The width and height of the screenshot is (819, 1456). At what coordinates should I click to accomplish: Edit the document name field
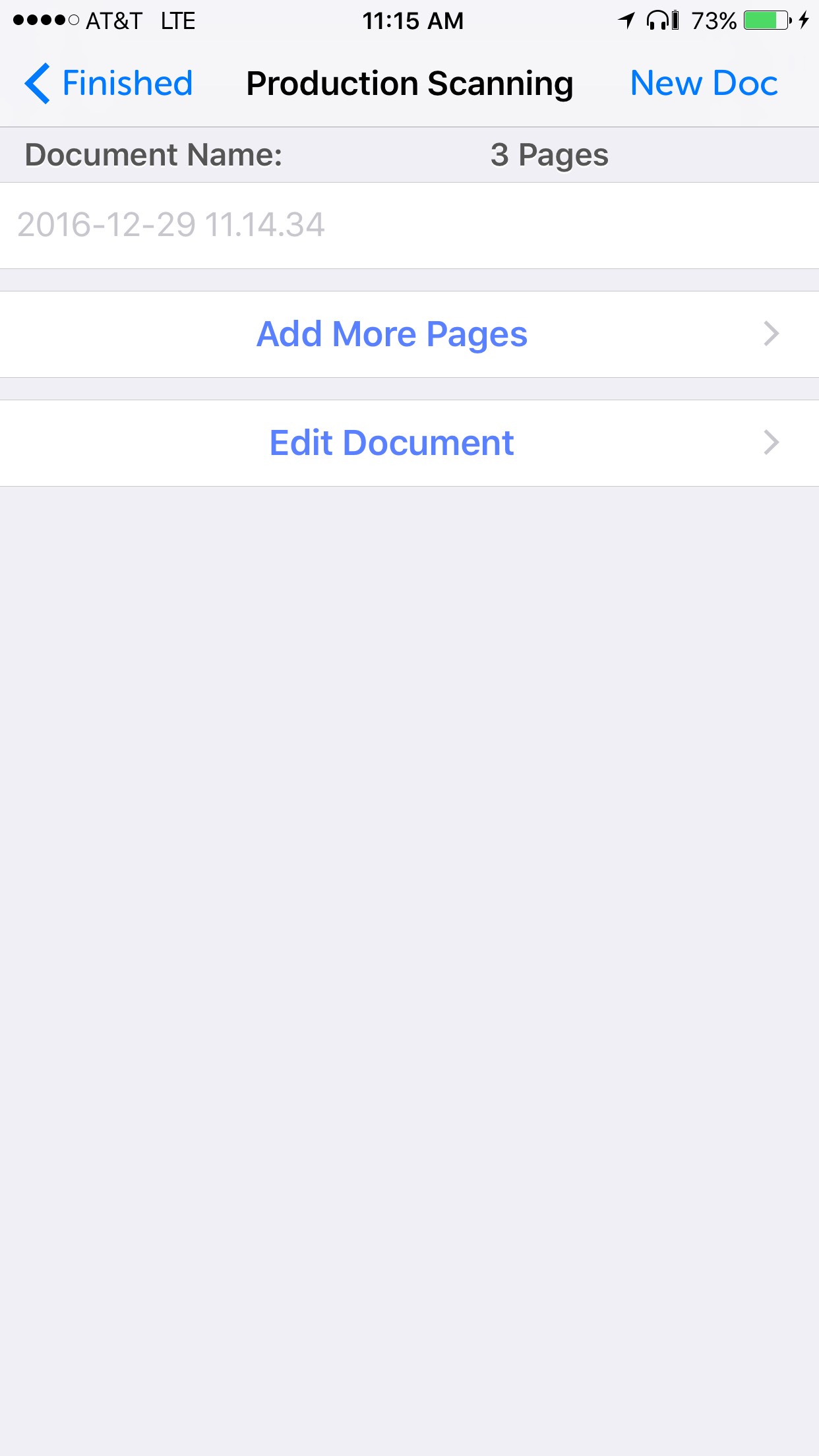pos(409,225)
